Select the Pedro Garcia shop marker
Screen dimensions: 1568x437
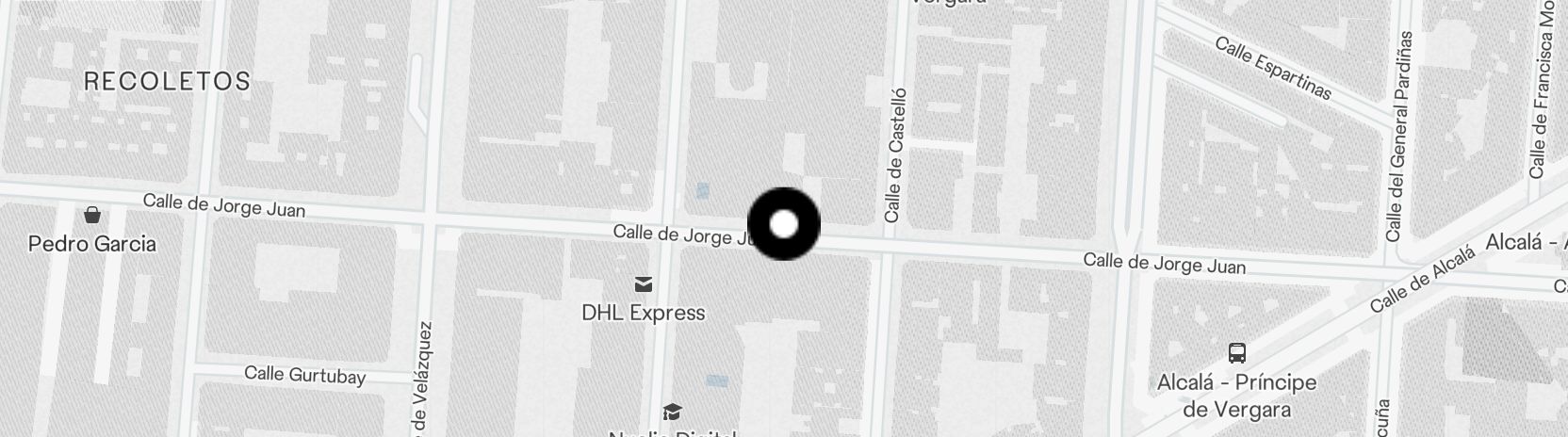tap(92, 216)
